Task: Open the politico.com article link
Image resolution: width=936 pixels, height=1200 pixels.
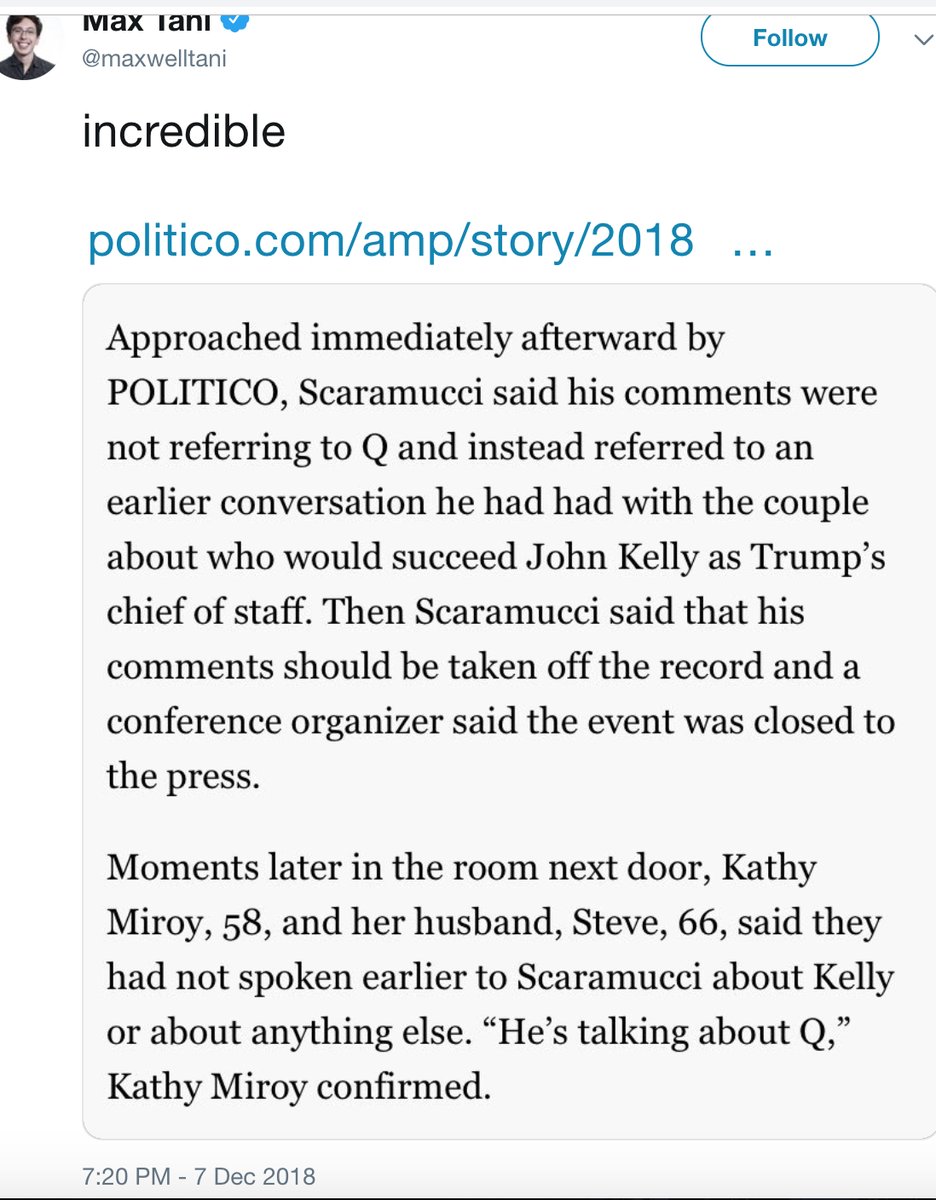Action: [x=390, y=240]
